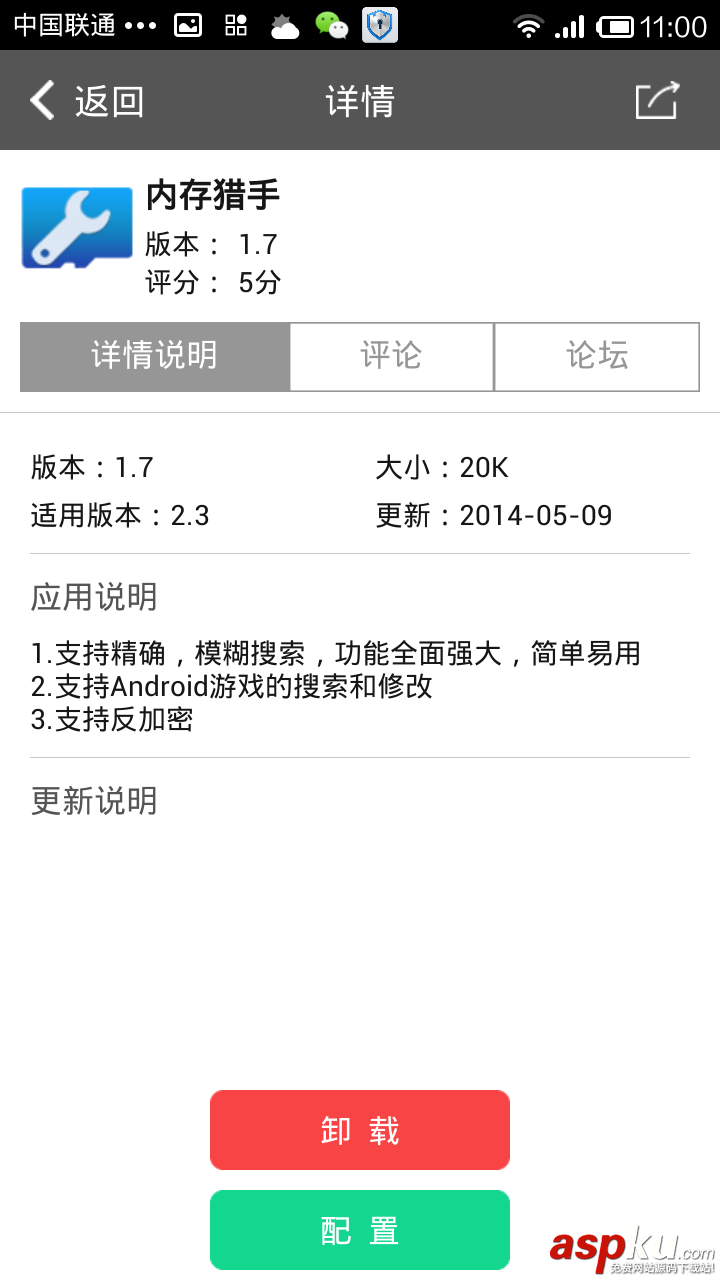Image resolution: width=720 pixels, height=1280 pixels.
Task: Select the 详情说明 tab
Action: tap(155, 356)
